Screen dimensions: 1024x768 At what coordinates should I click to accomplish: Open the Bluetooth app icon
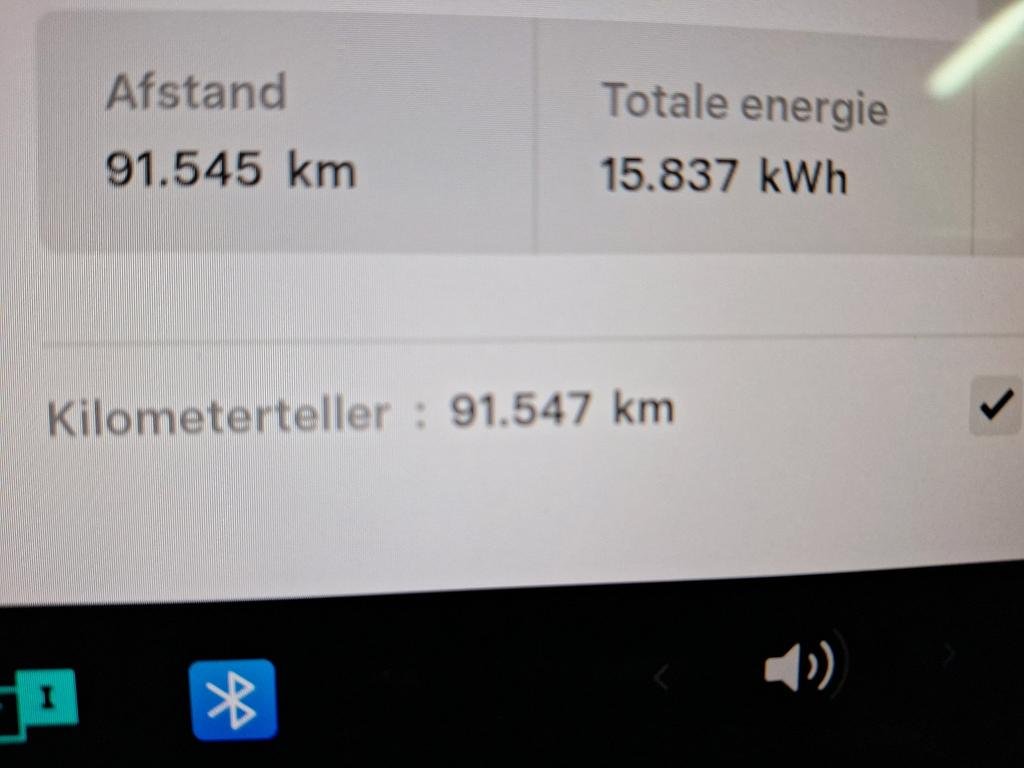coord(233,699)
